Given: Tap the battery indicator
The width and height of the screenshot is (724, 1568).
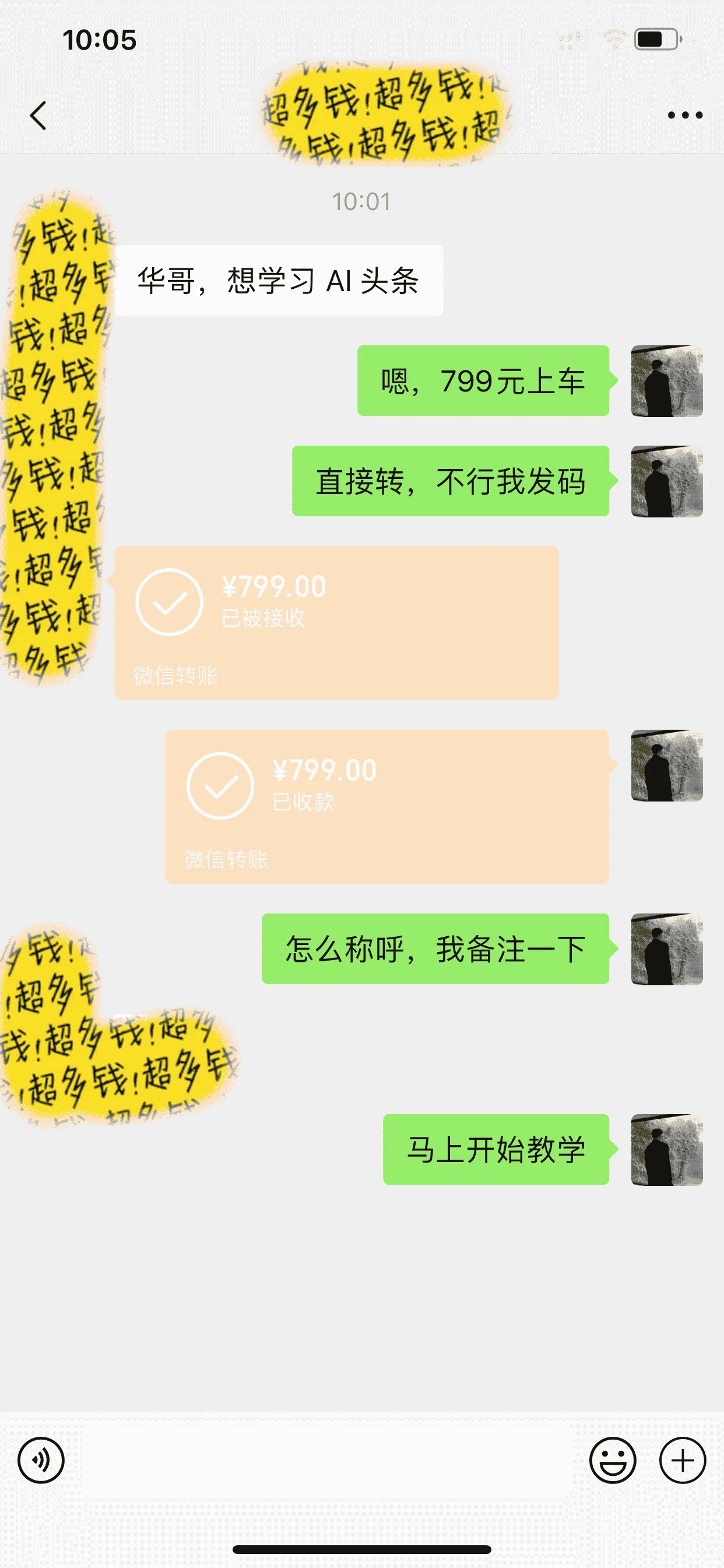Looking at the screenshot, I should (x=653, y=38).
